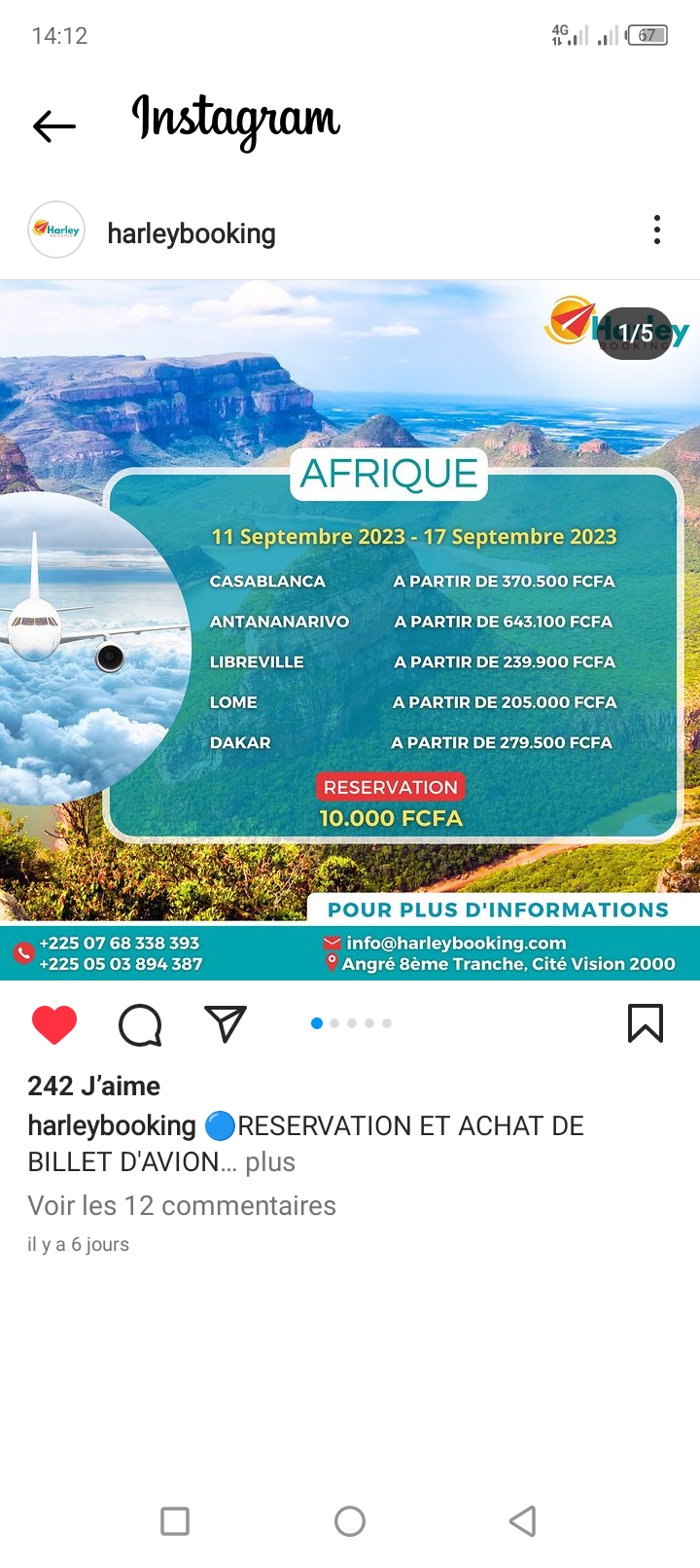Unlike the post with the red heart
This screenshot has width=700, height=1568.
pyautogui.click(x=54, y=1024)
